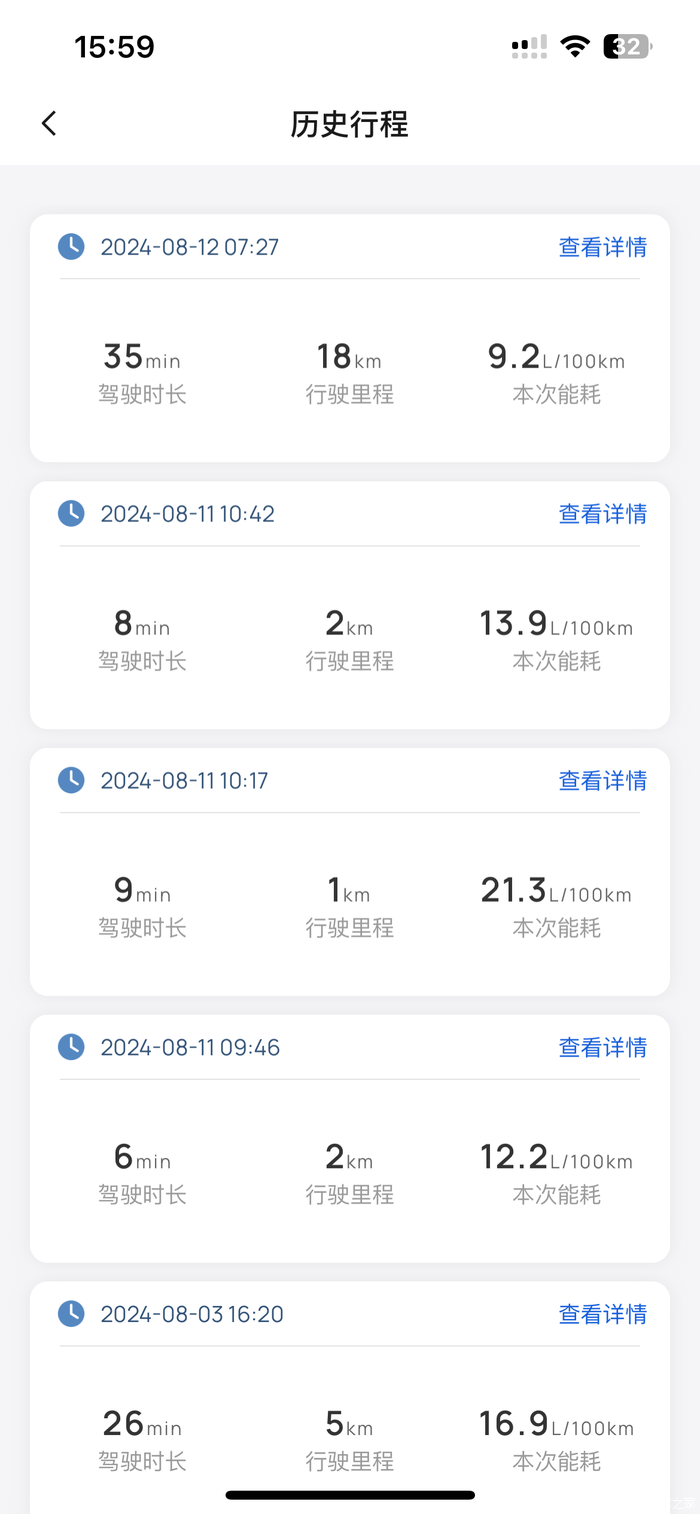The height and width of the screenshot is (1514, 700).
Task: Tap 查看详情 on the 2024-08-11 10:17 trip
Action: click(602, 781)
